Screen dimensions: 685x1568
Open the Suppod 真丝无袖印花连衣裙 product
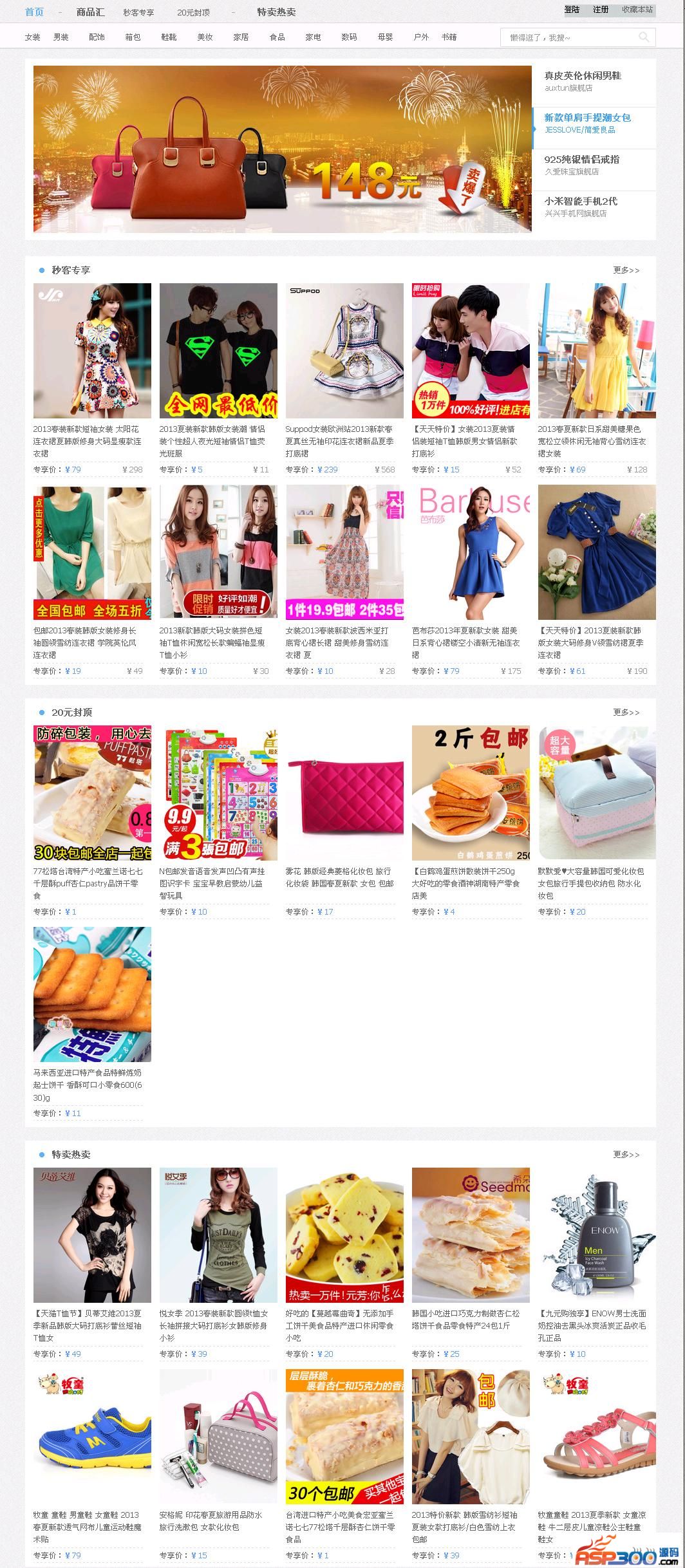pos(344,351)
